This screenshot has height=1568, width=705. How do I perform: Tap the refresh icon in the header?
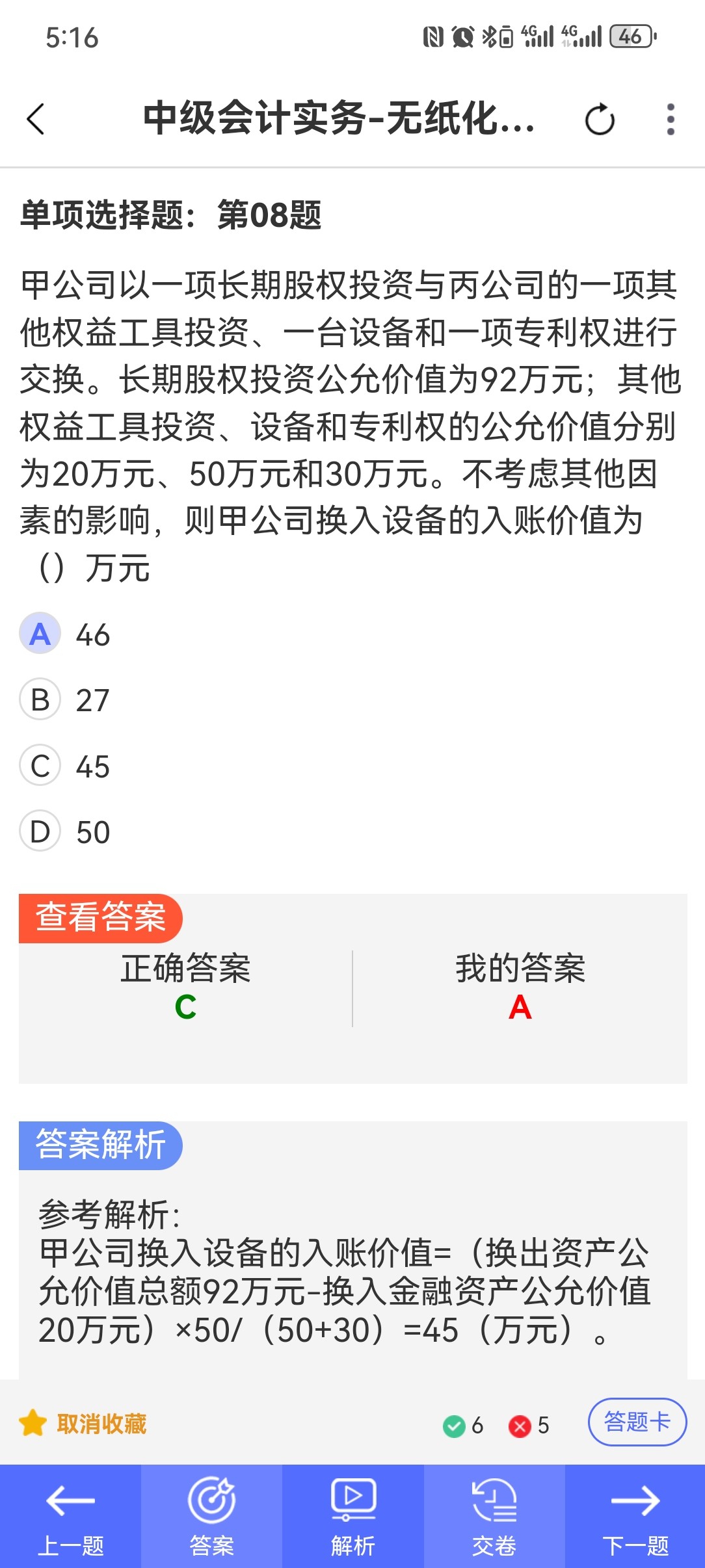click(600, 120)
